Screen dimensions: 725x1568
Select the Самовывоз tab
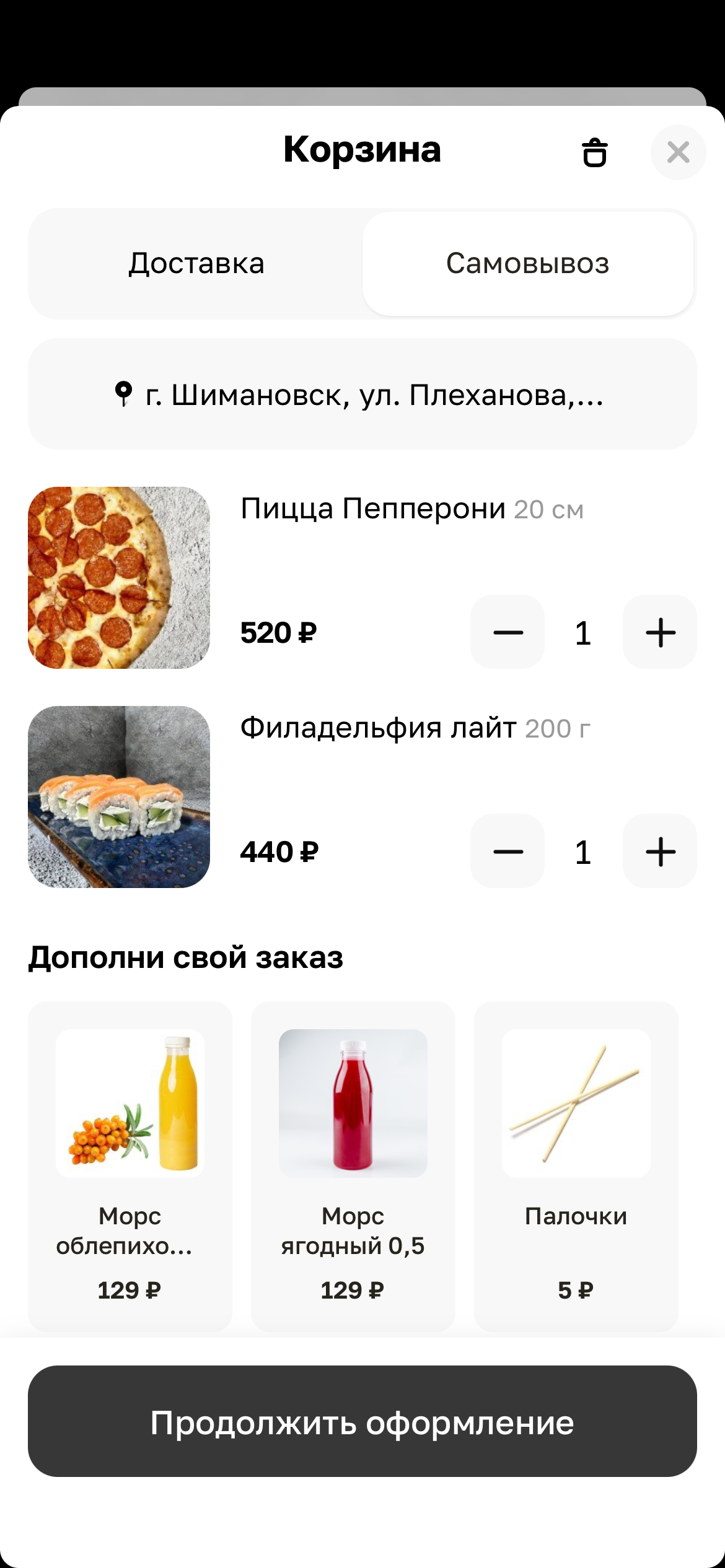tap(527, 264)
